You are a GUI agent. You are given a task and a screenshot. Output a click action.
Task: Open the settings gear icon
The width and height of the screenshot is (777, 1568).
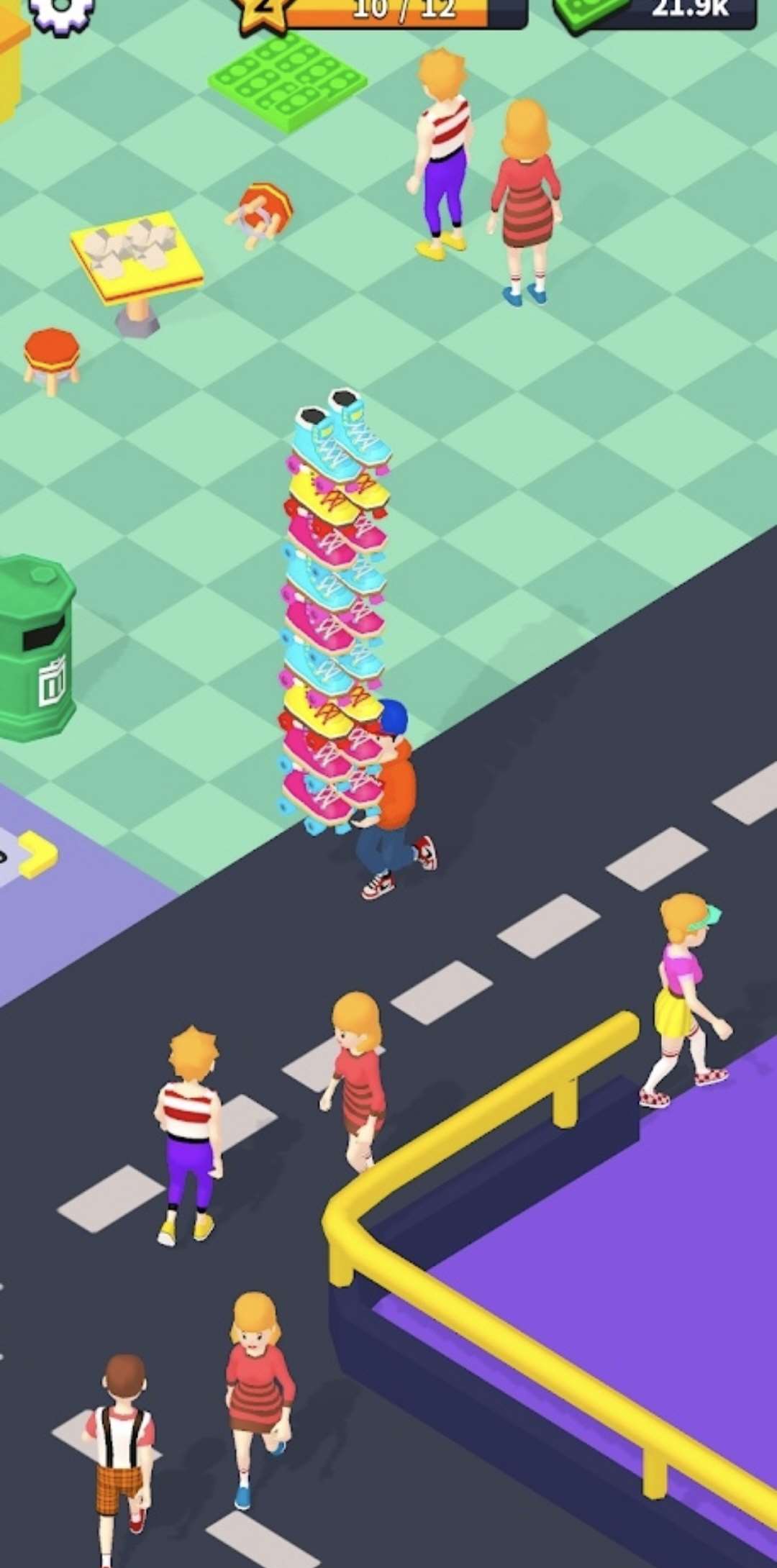pyautogui.click(x=61, y=12)
